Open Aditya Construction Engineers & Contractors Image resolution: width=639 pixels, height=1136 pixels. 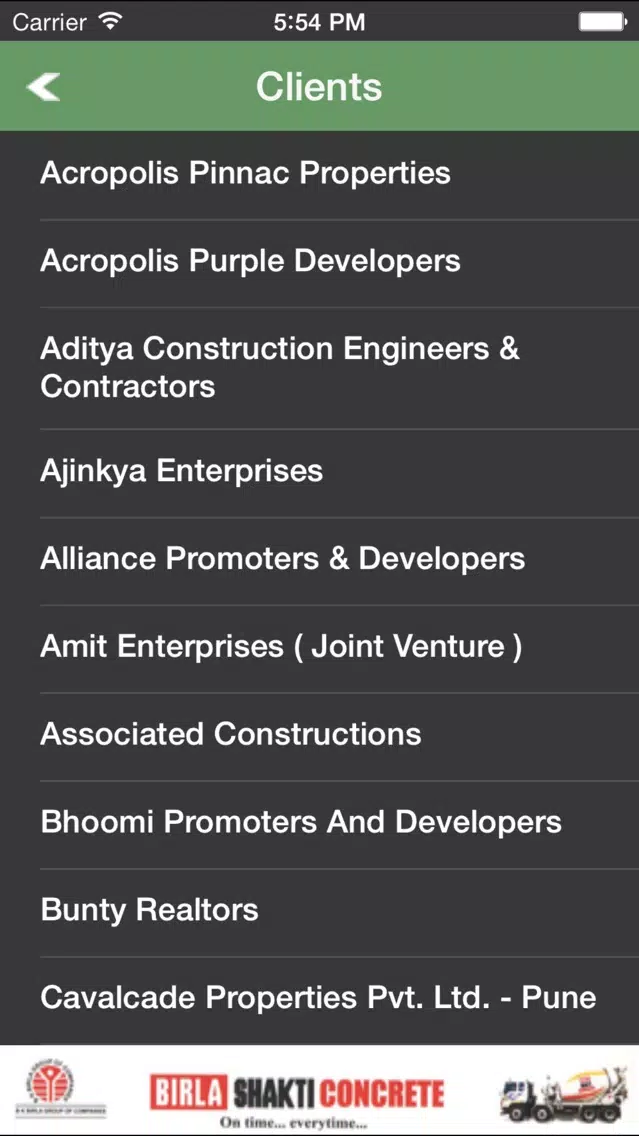tap(320, 368)
